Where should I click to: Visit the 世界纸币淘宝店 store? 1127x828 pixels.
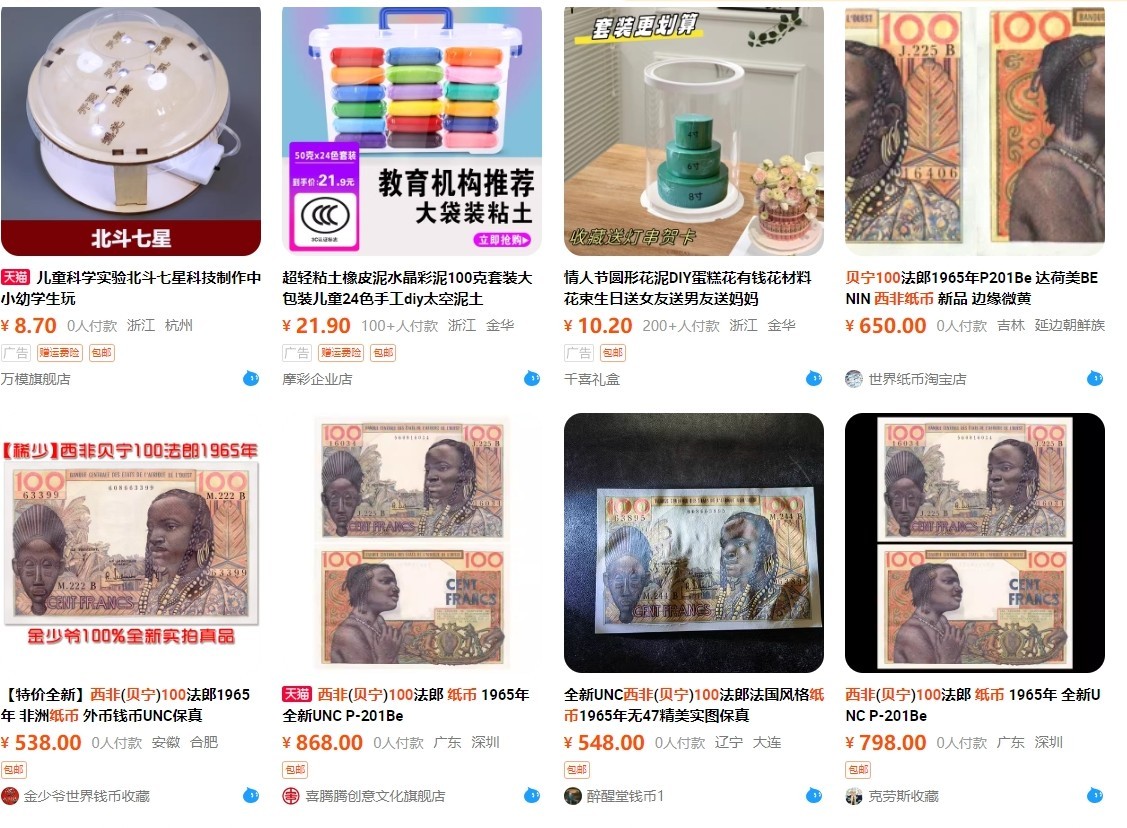(917, 379)
